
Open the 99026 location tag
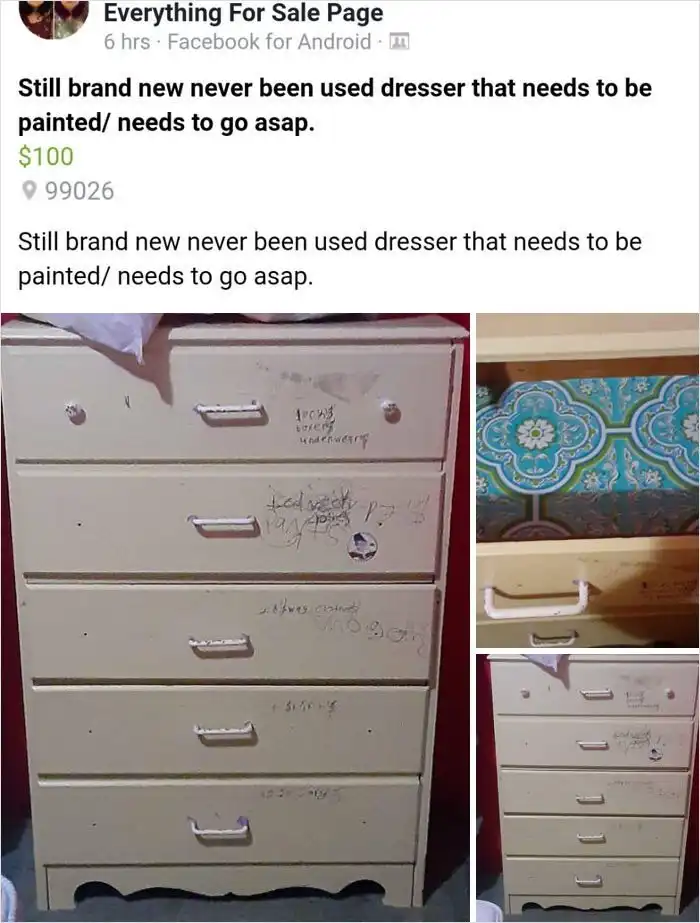tap(68, 190)
